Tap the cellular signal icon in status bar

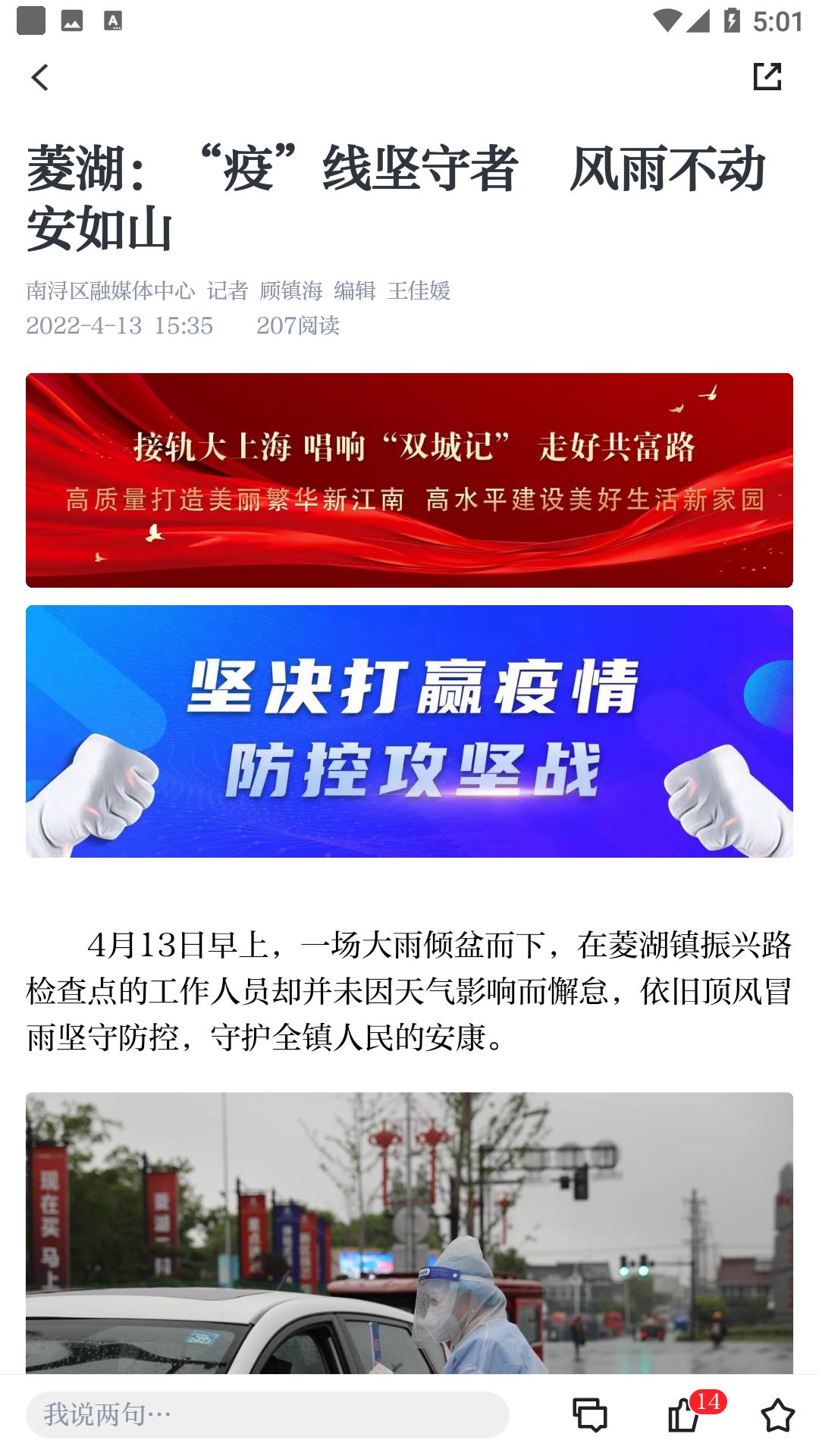[698, 21]
